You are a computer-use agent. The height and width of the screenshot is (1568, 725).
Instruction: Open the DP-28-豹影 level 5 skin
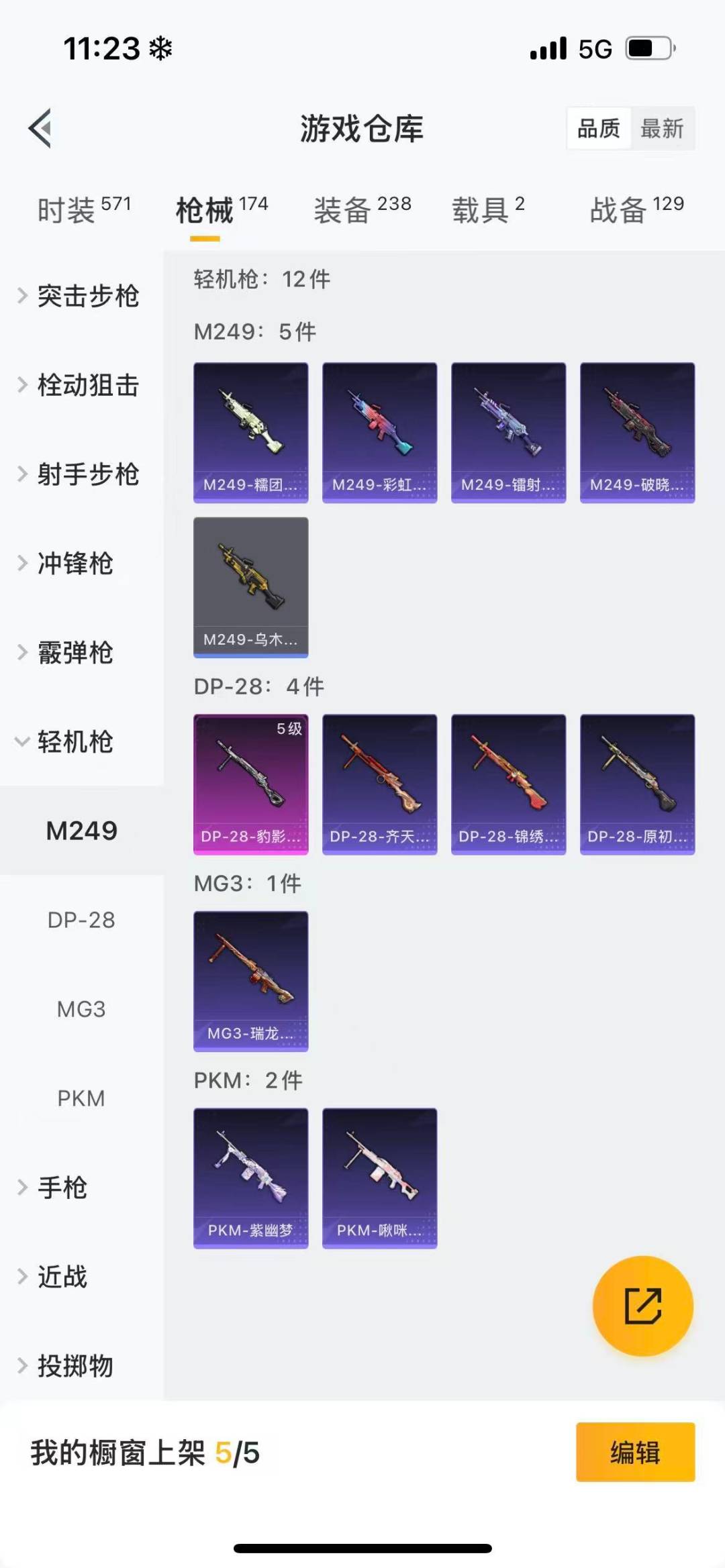pyautogui.click(x=250, y=784)
